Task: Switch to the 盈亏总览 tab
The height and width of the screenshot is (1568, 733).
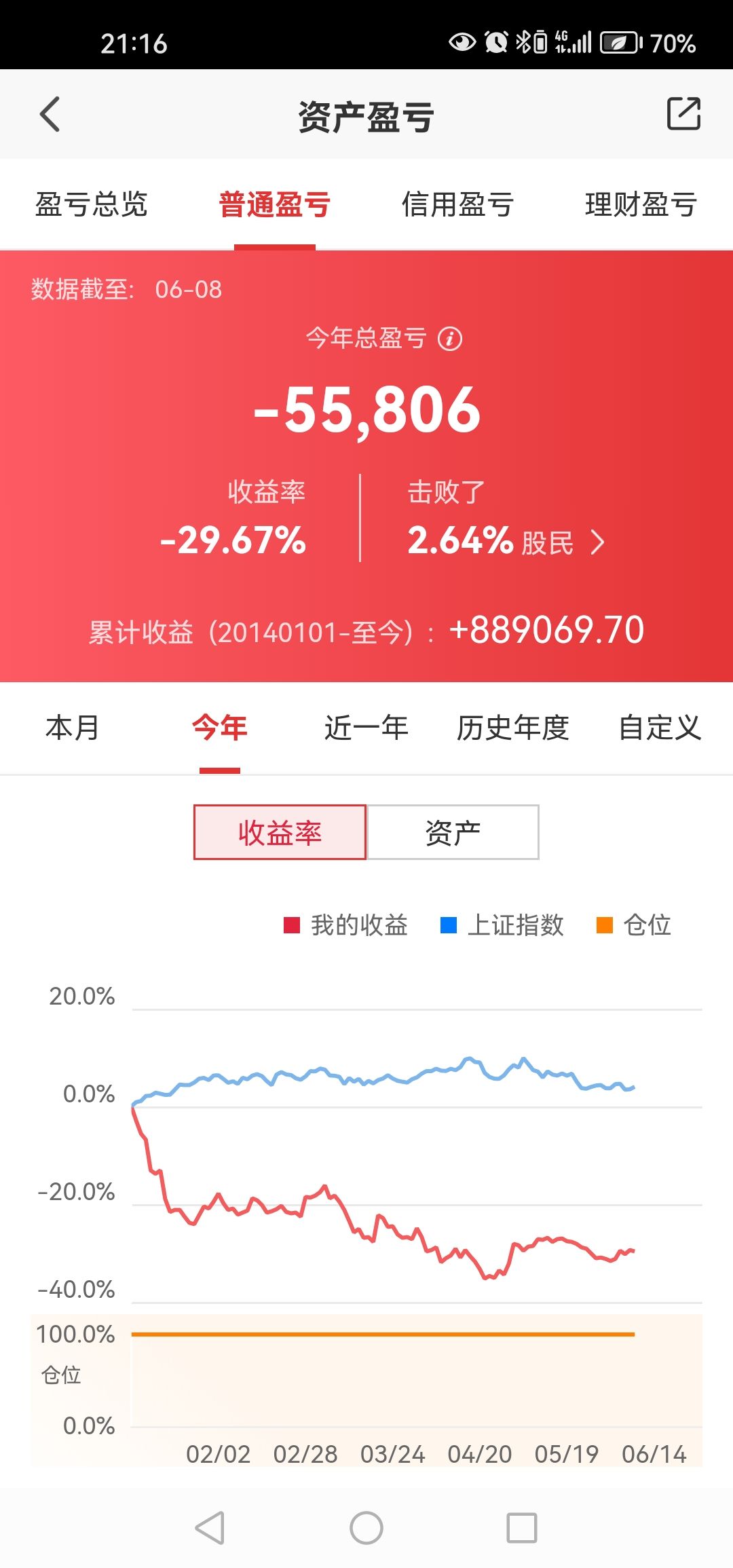Action: tap(92, 204)
